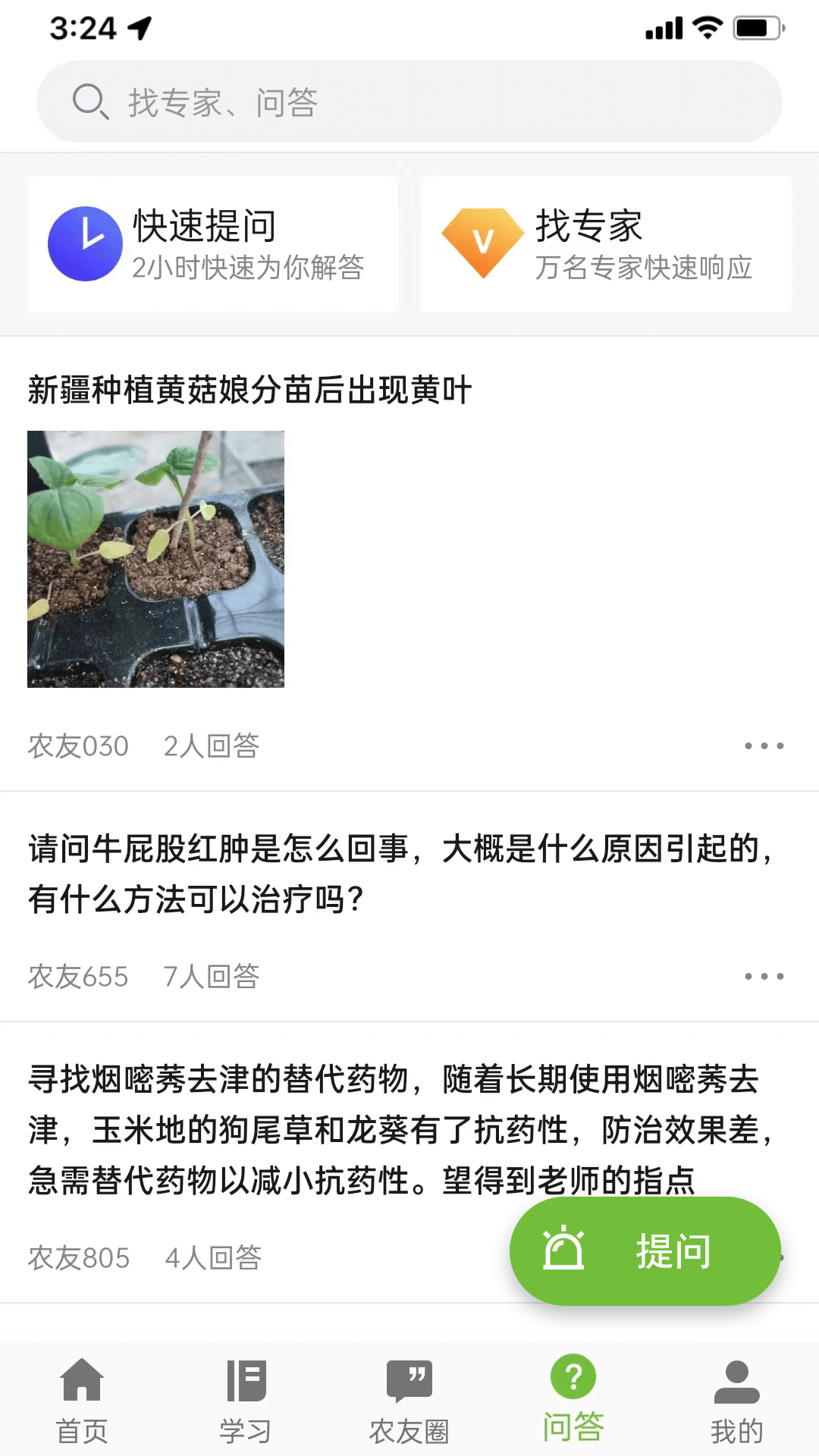
Task: Open options menu on 牛屁股红肿 question
Action: tap(764, 977)
